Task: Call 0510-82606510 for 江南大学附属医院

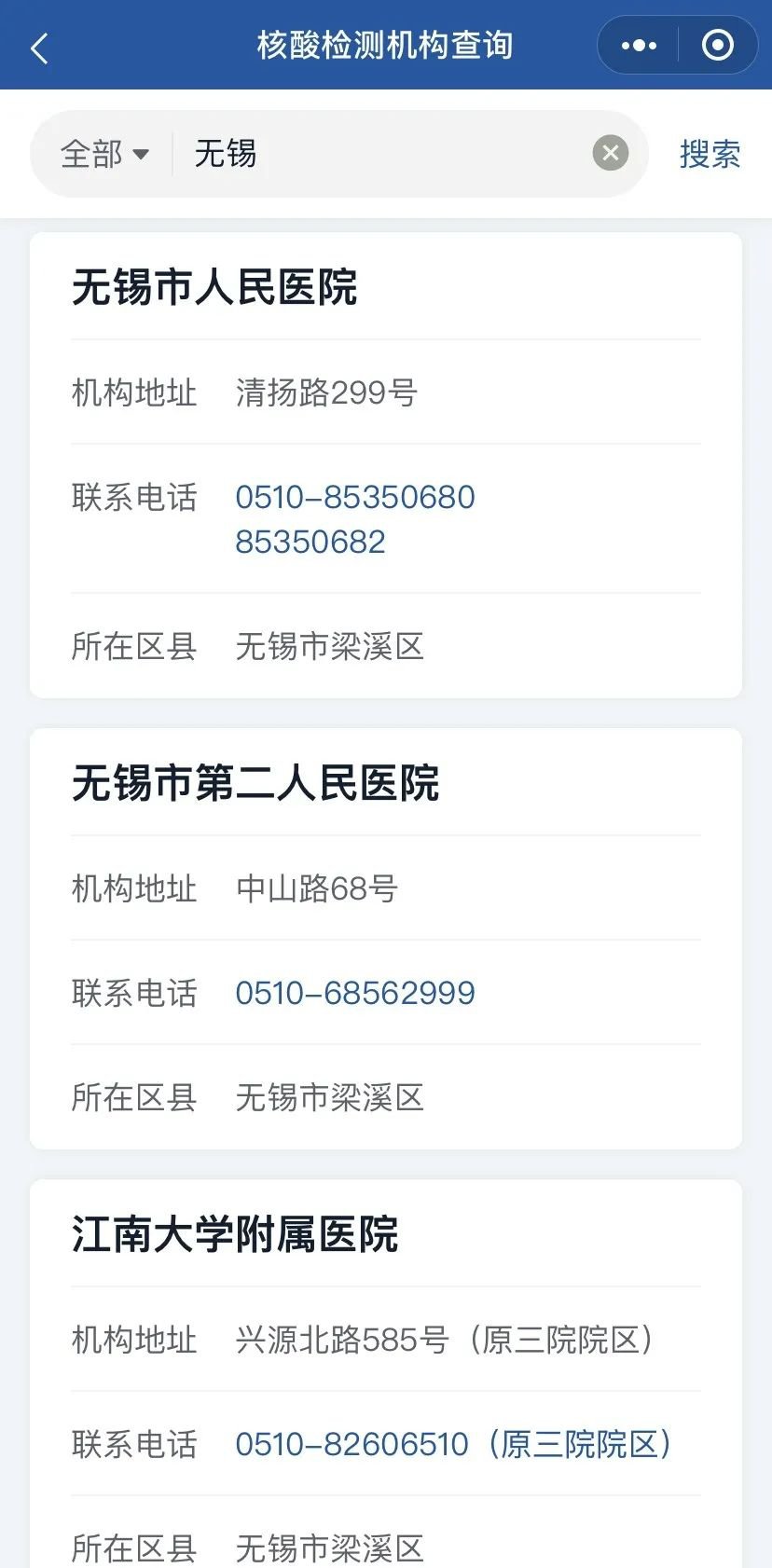Action: click(352, 1445)
